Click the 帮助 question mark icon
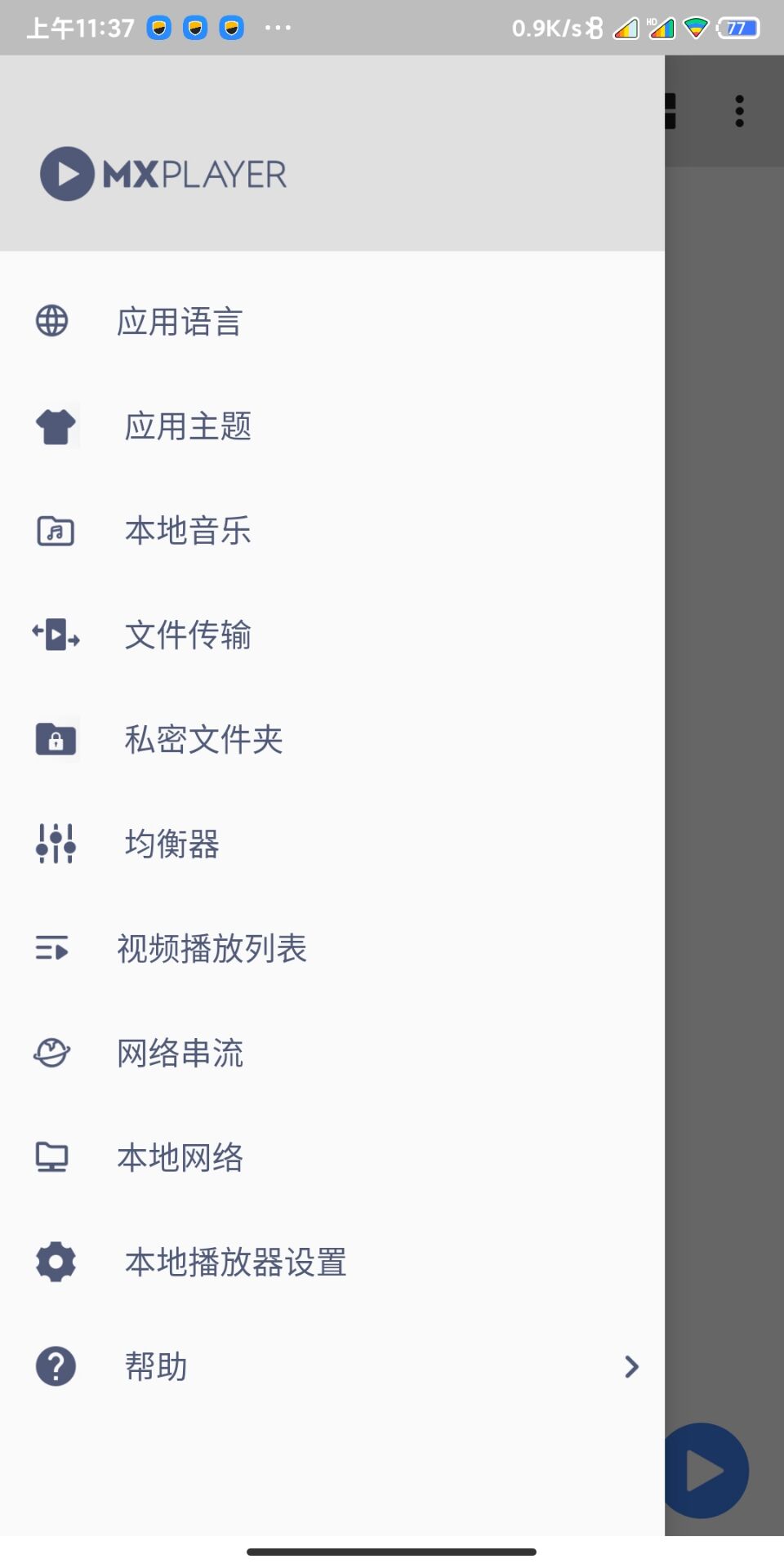The height and width of the screenshot is (1568, 784). 55,1365
